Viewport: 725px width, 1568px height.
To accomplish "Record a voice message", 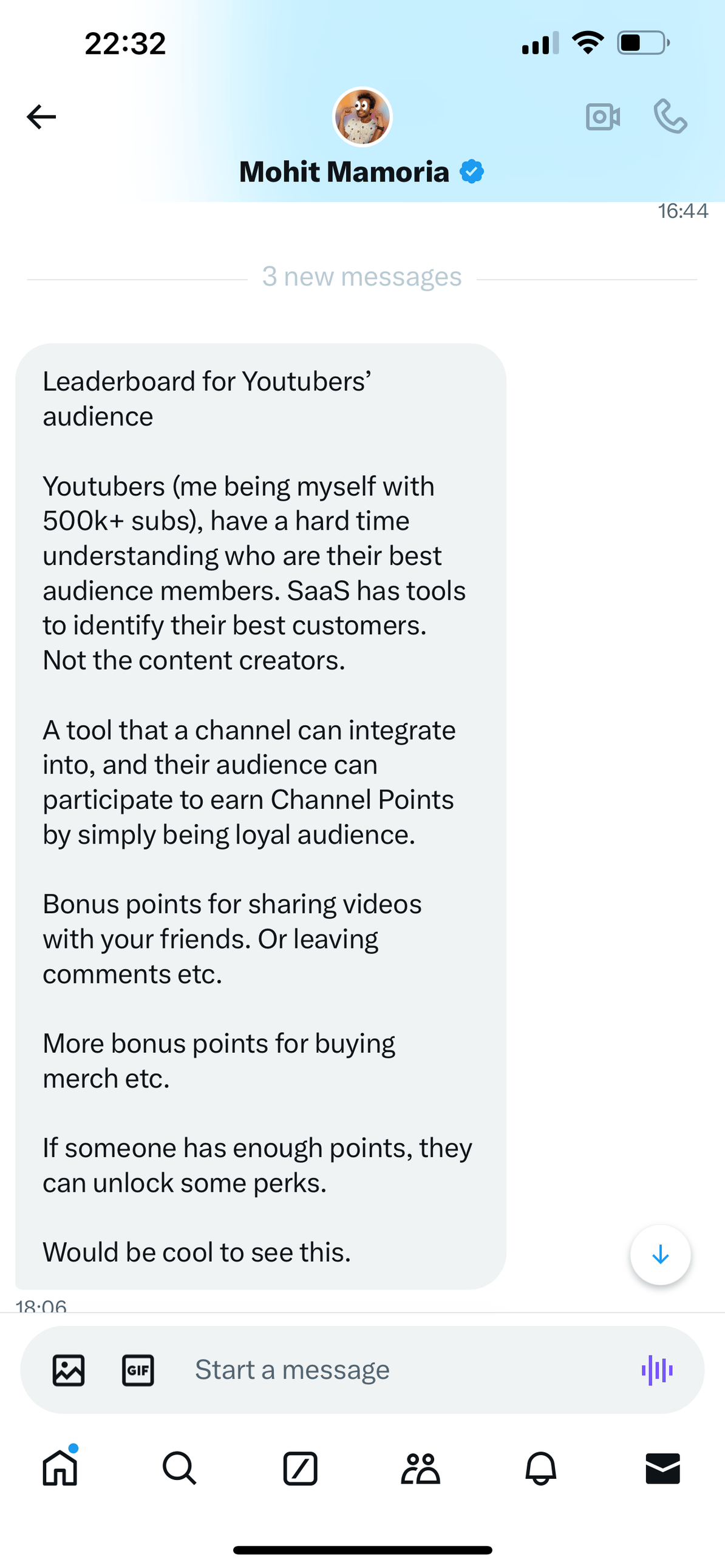I will (657, 1370).
